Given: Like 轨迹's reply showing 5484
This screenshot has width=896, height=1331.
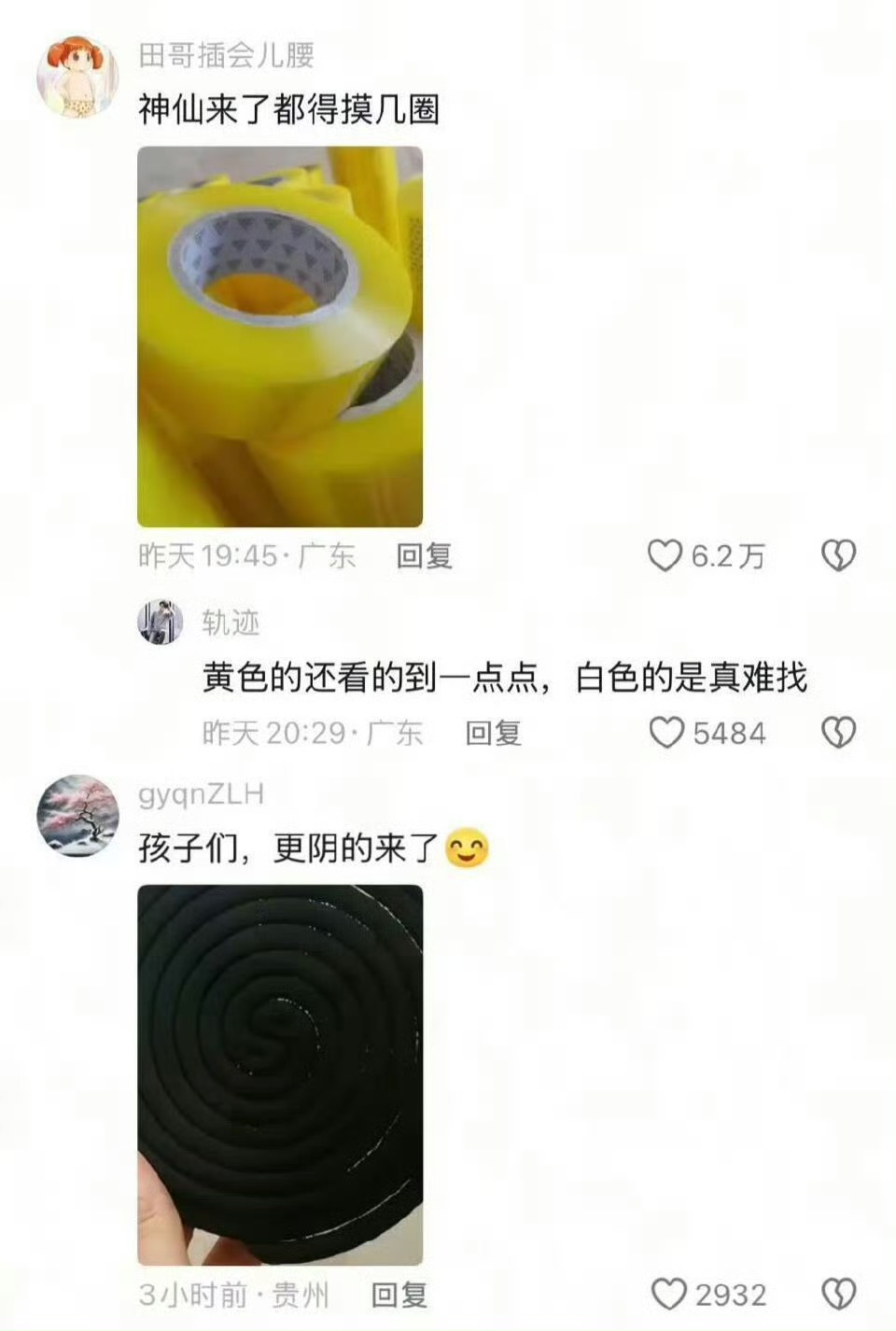Looking at the screenshot, I should [x=668, y=732].
